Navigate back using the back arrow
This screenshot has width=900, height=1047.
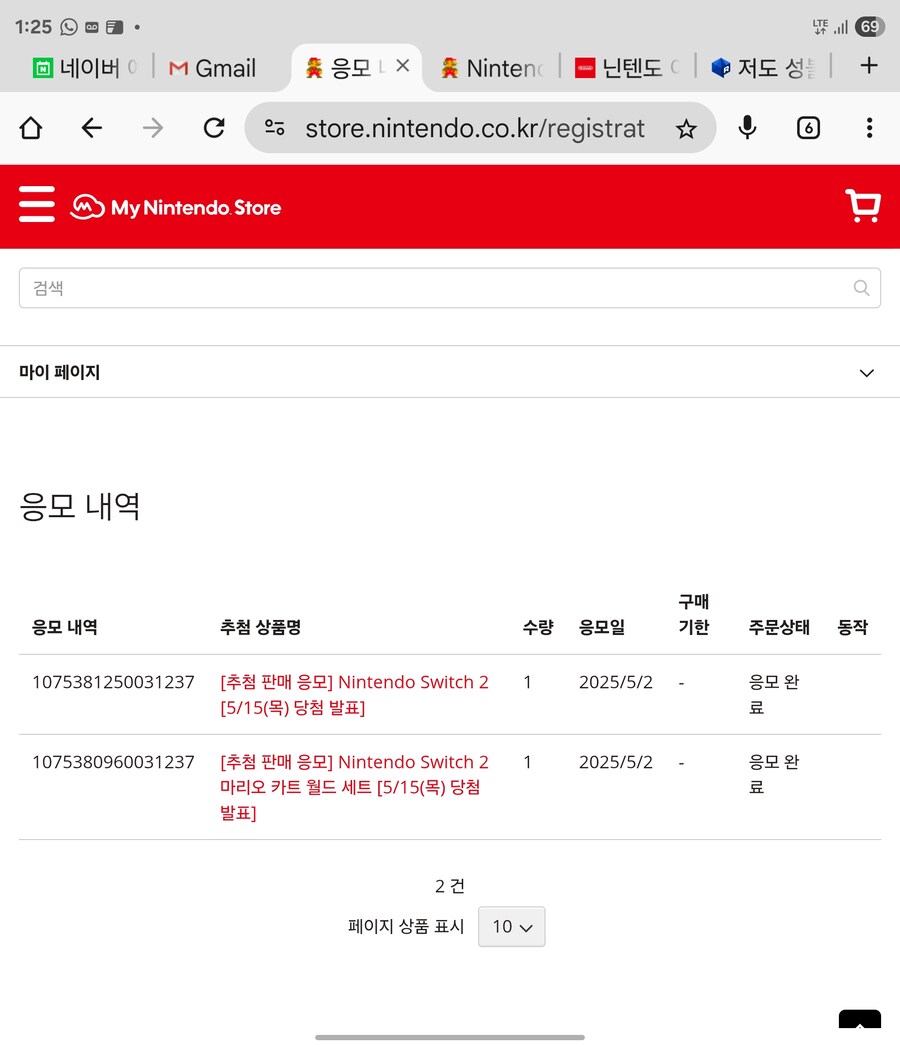(x=91, y=128)
